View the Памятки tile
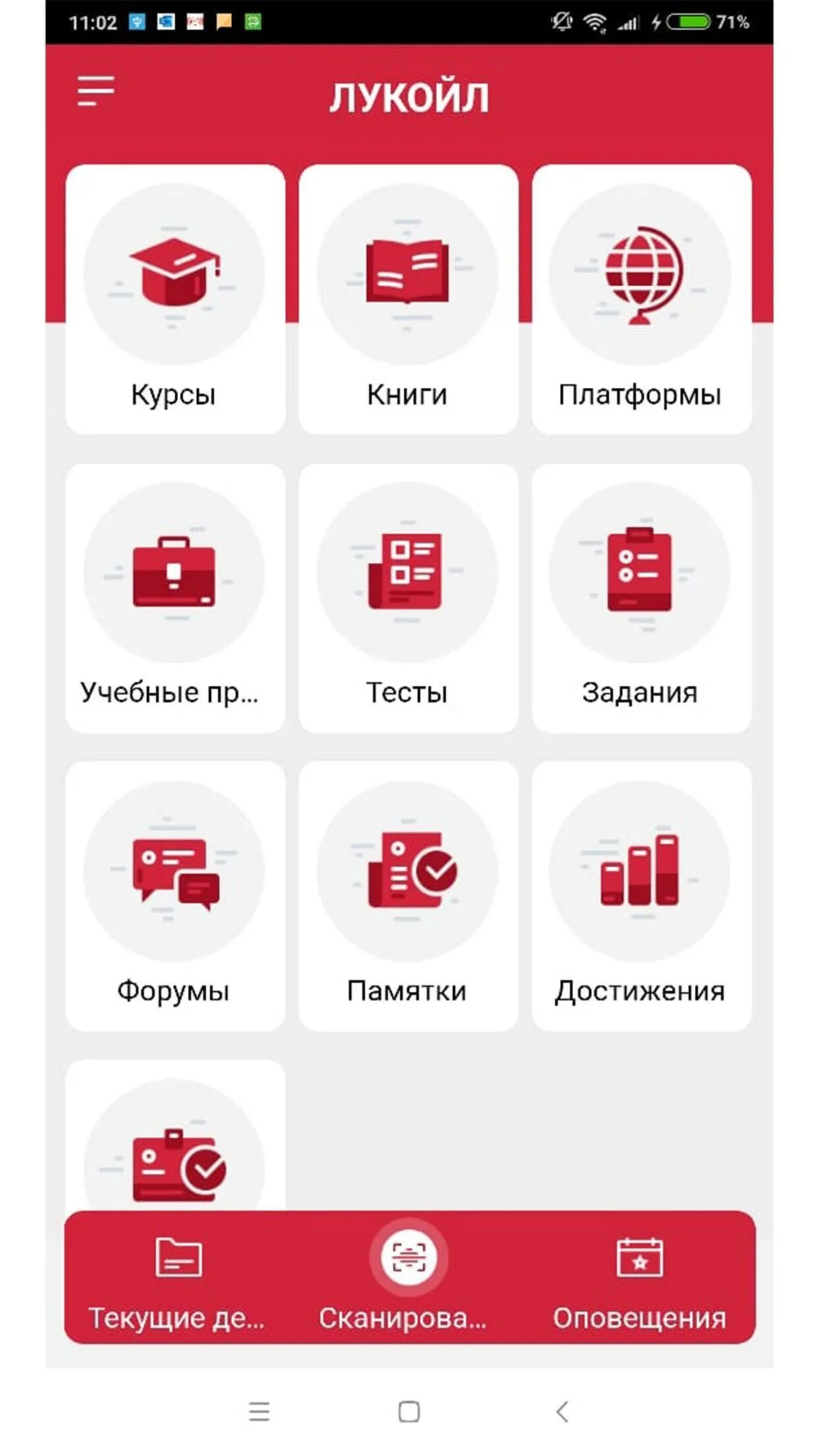 (408, 895)
